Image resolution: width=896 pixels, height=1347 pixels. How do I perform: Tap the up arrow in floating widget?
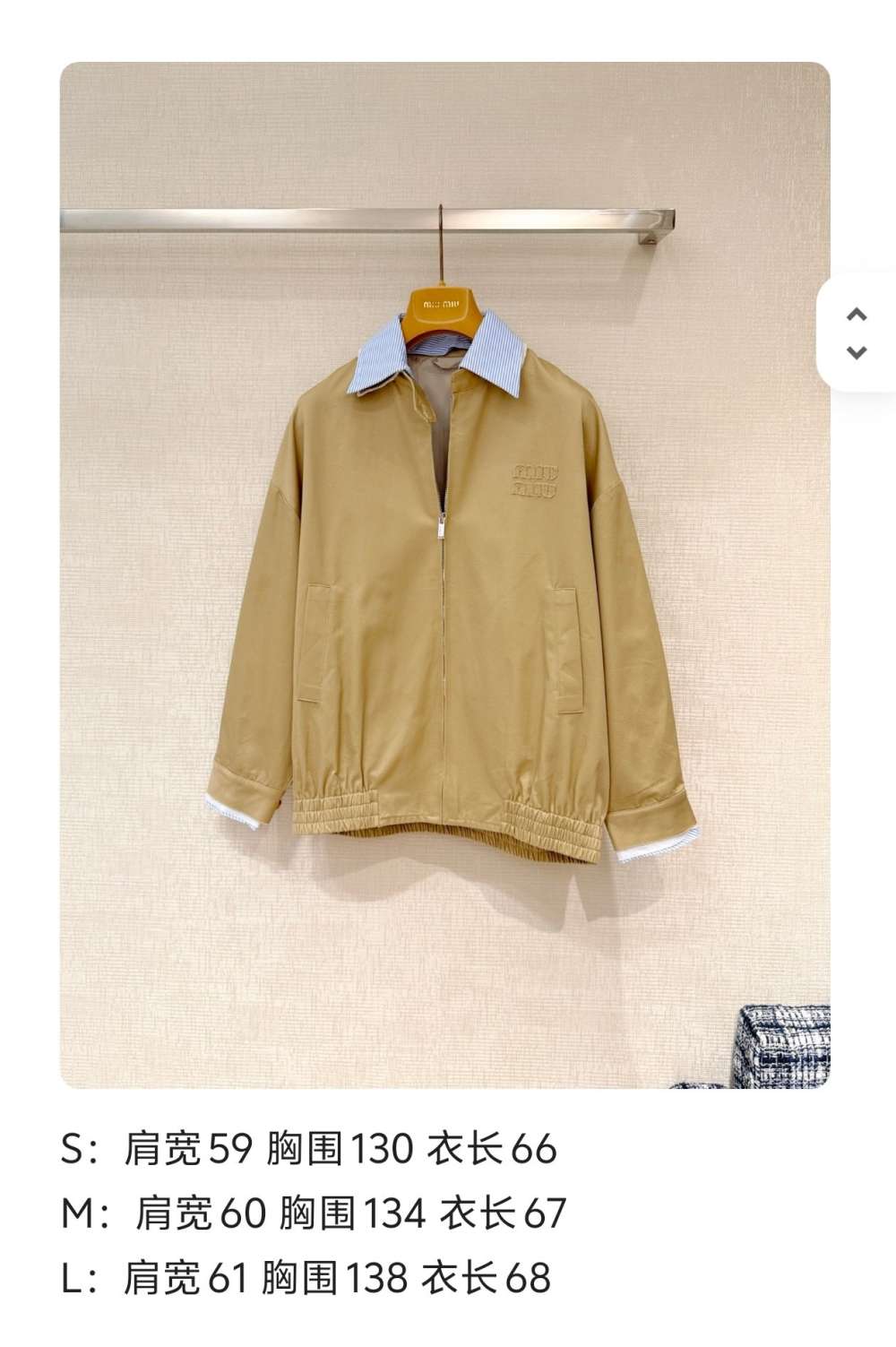click(x=857, y=315)
